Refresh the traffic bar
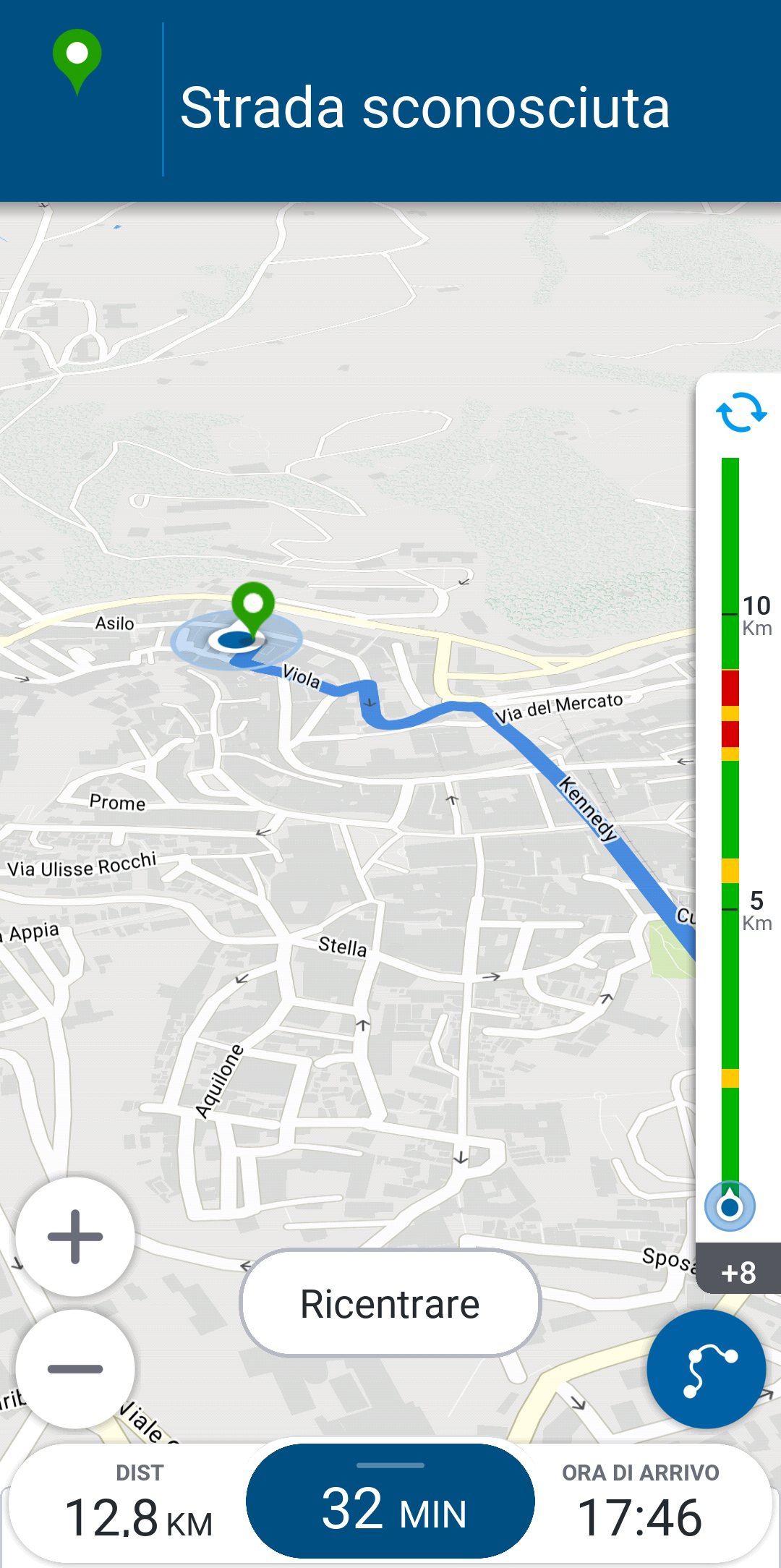The image size is (781, 1568). (741, 412)
